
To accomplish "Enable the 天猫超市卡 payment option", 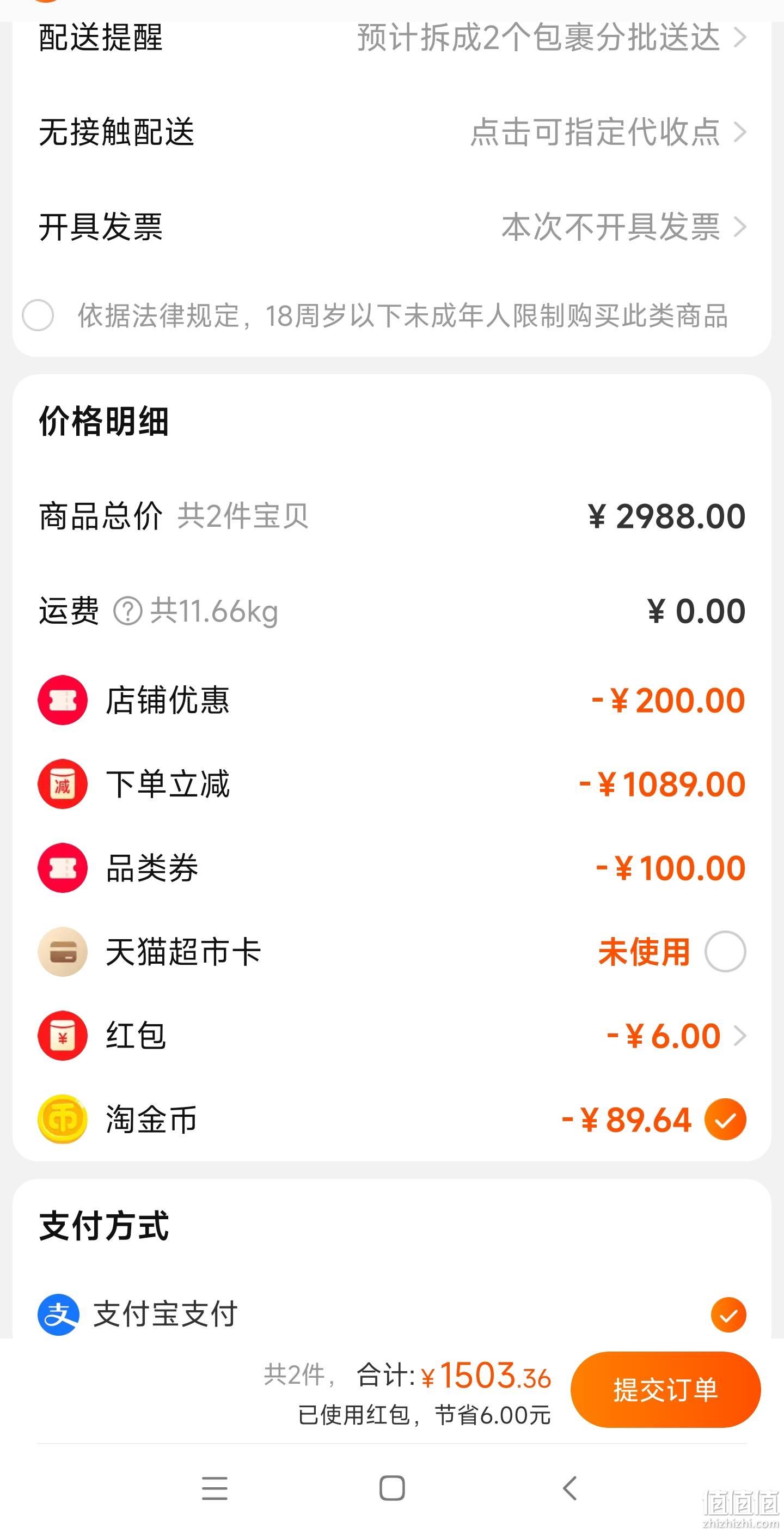I will coord(725,952).
